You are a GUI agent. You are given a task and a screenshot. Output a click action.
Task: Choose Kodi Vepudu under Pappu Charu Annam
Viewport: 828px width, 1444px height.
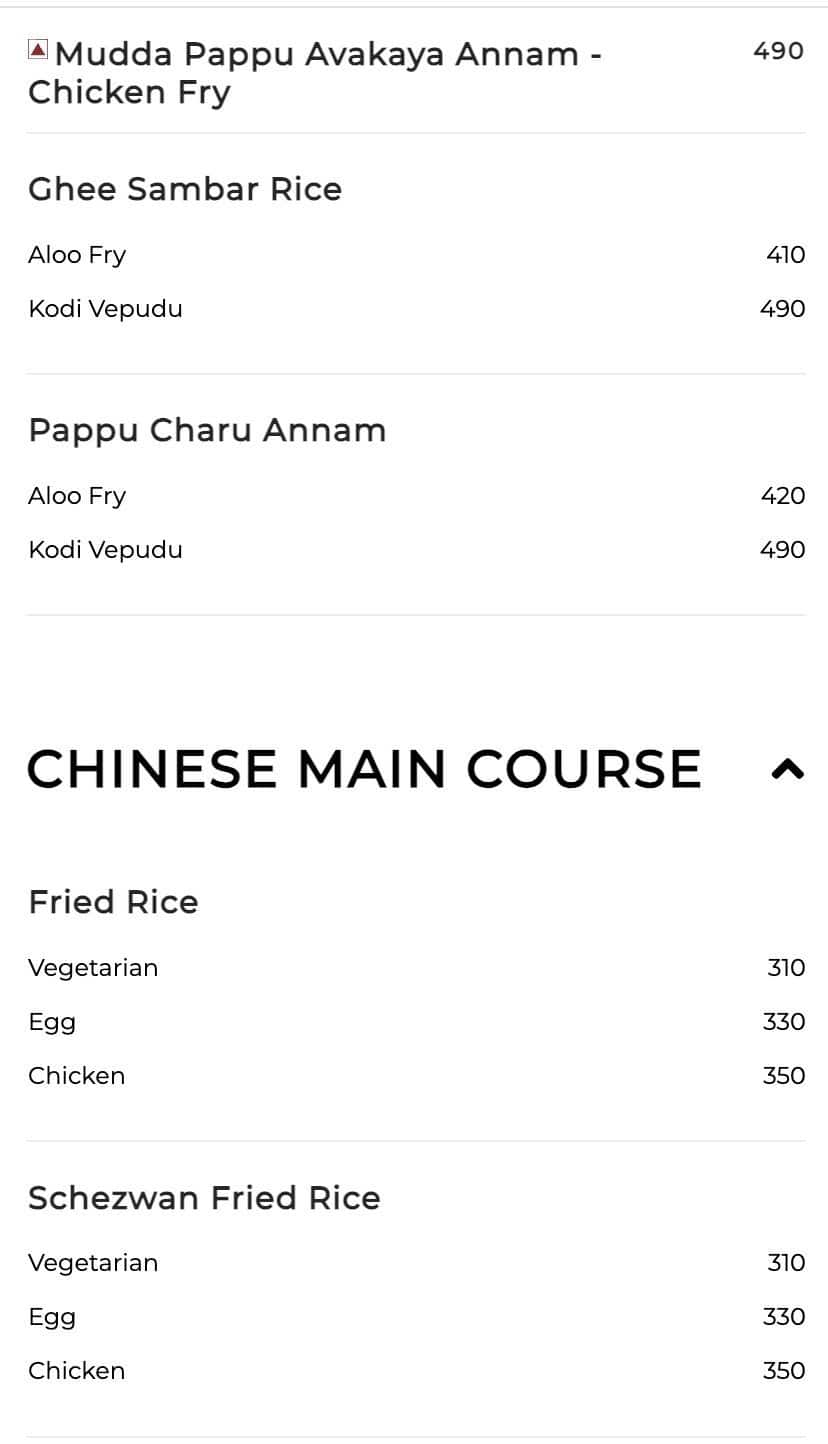coord(105,549)
